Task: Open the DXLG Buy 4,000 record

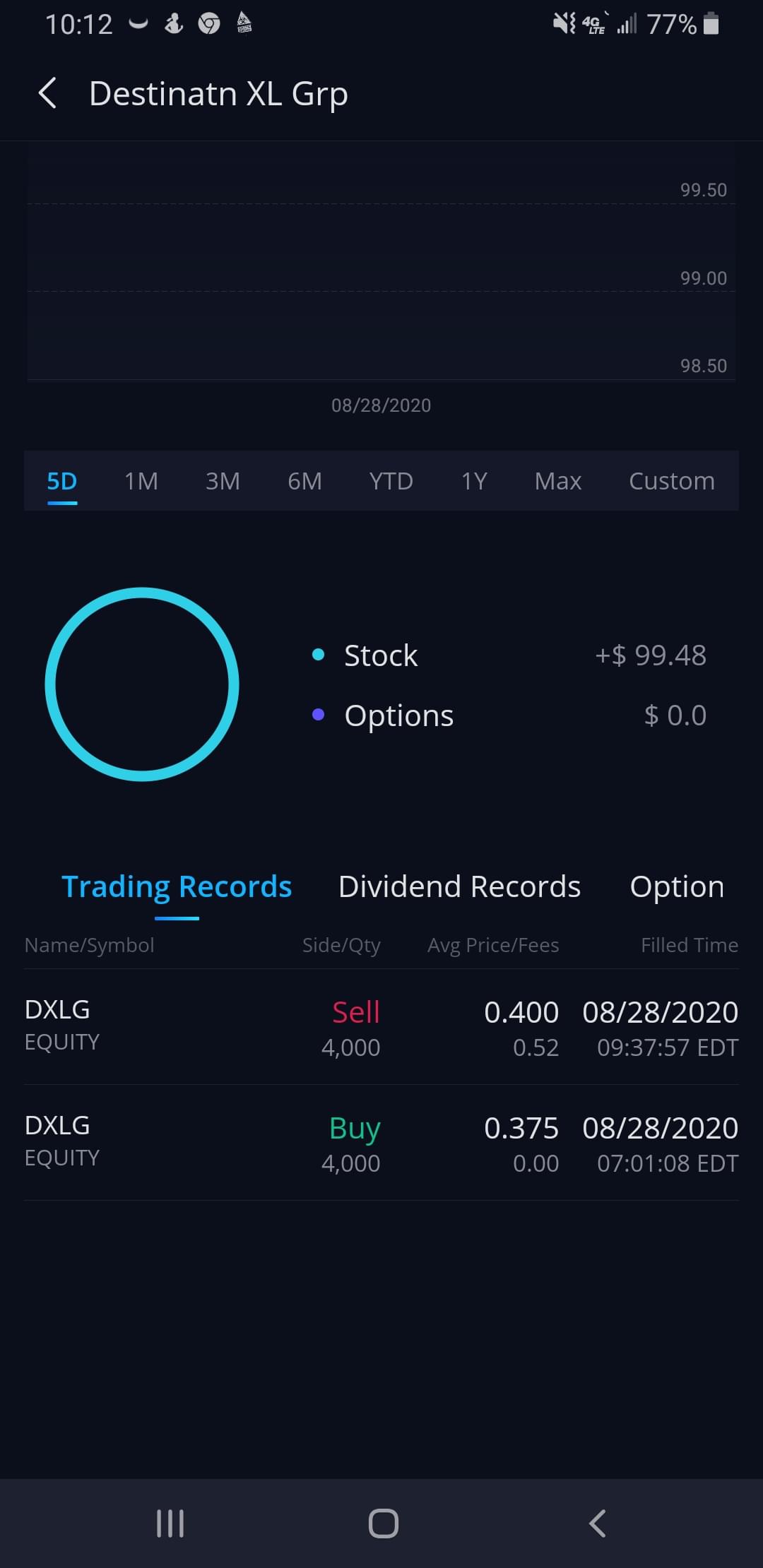Action: click(x=381, y=1143)
